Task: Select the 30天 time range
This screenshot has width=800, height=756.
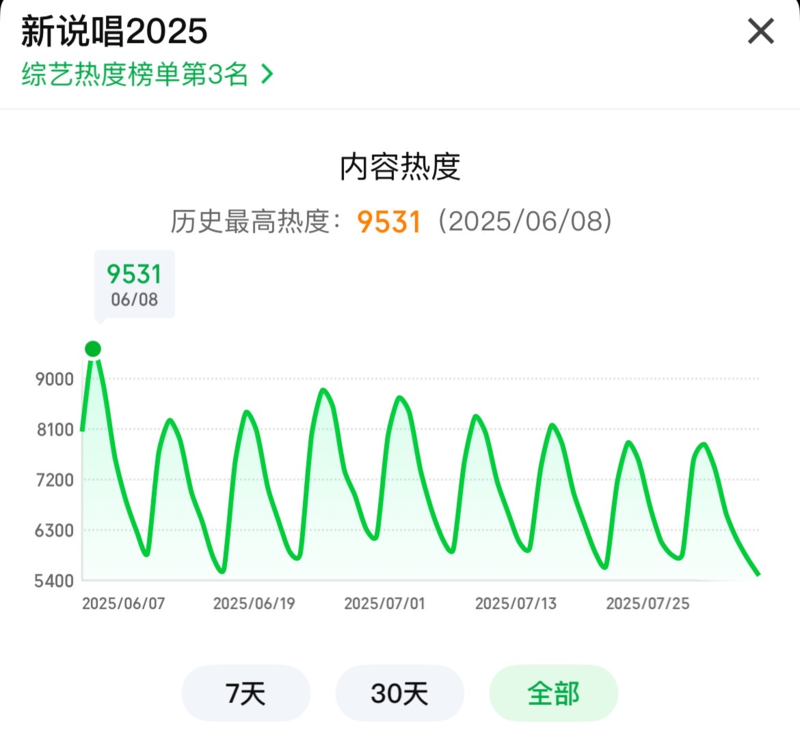Action: [399, 693]
